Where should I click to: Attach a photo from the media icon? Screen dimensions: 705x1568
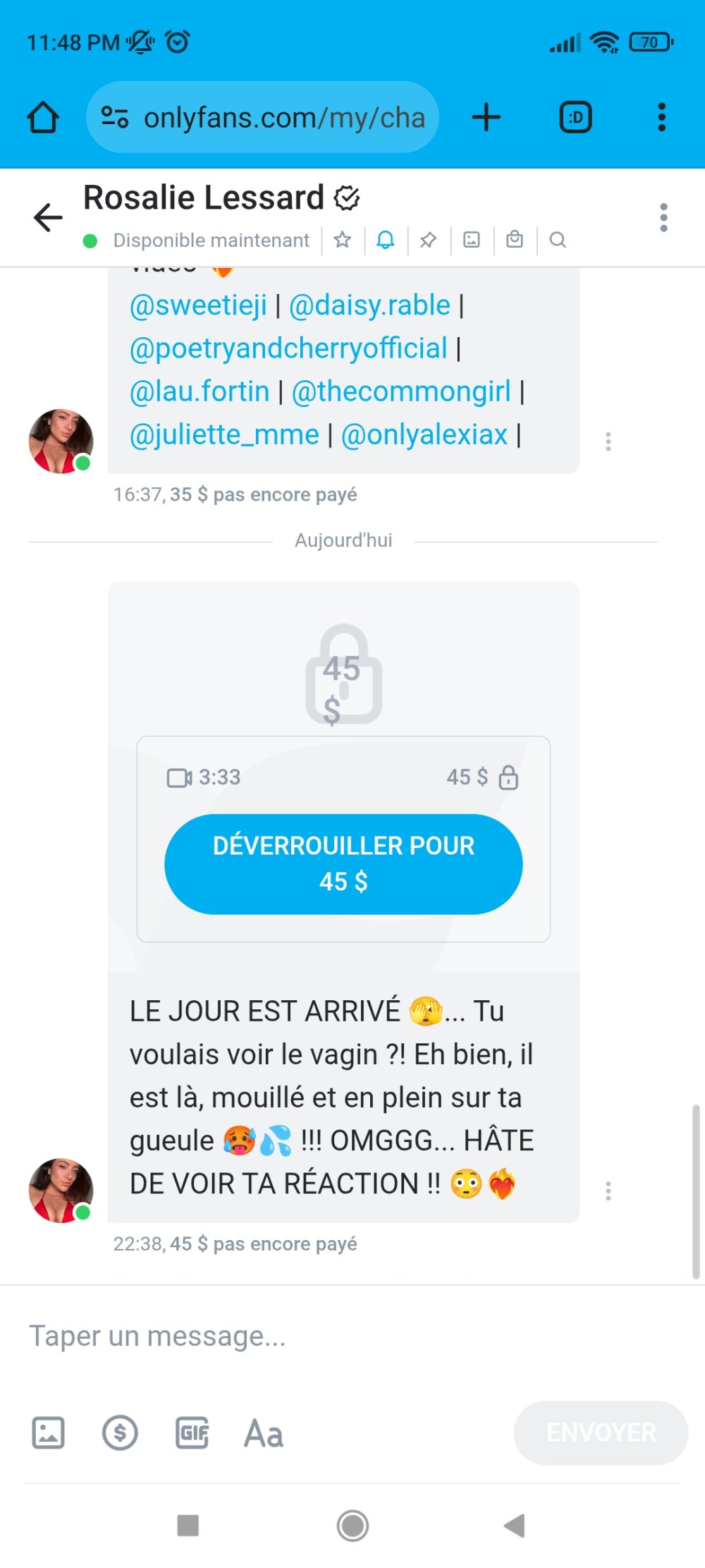48,1433
